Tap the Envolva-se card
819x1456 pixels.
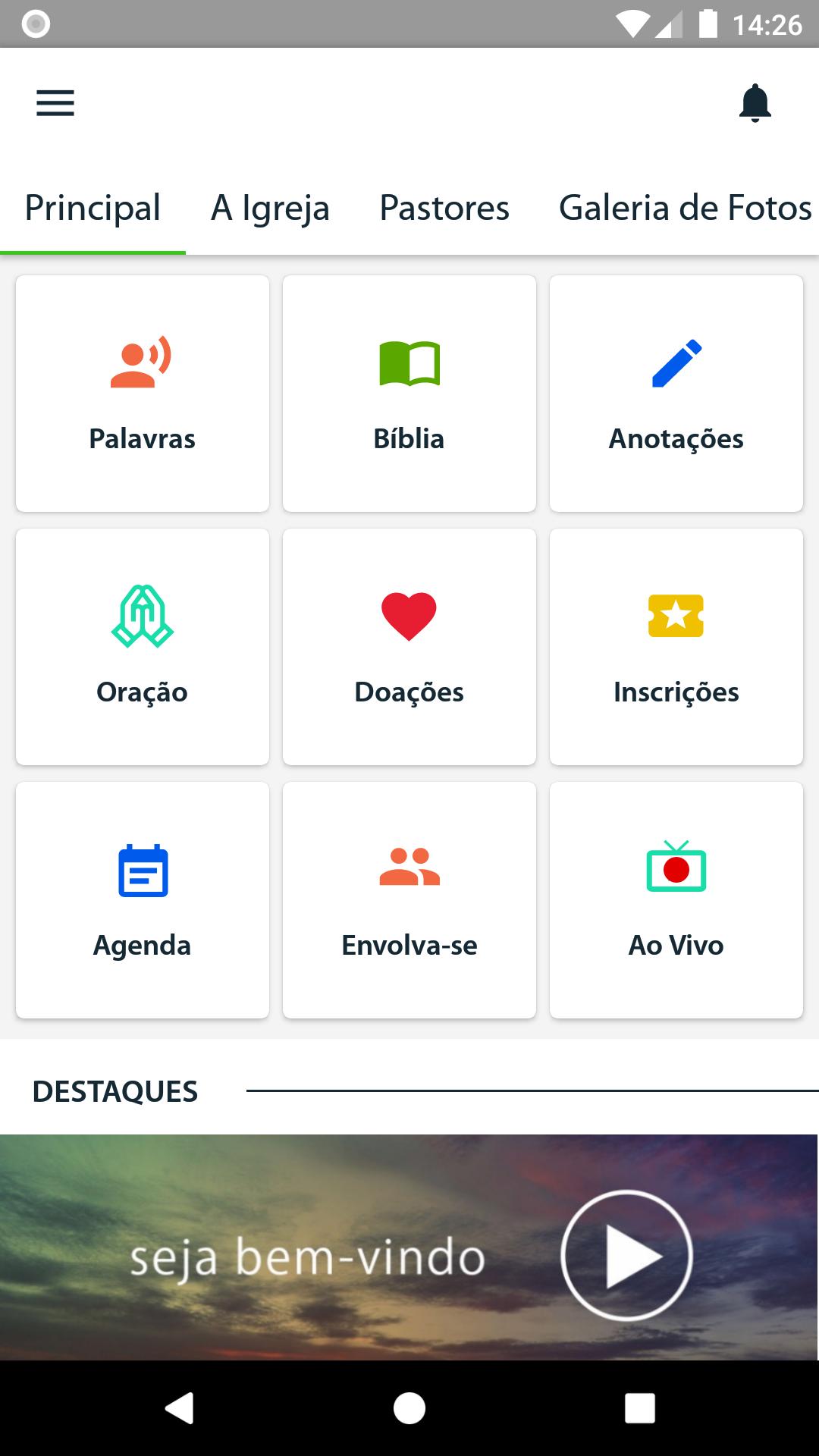[409, 900]
